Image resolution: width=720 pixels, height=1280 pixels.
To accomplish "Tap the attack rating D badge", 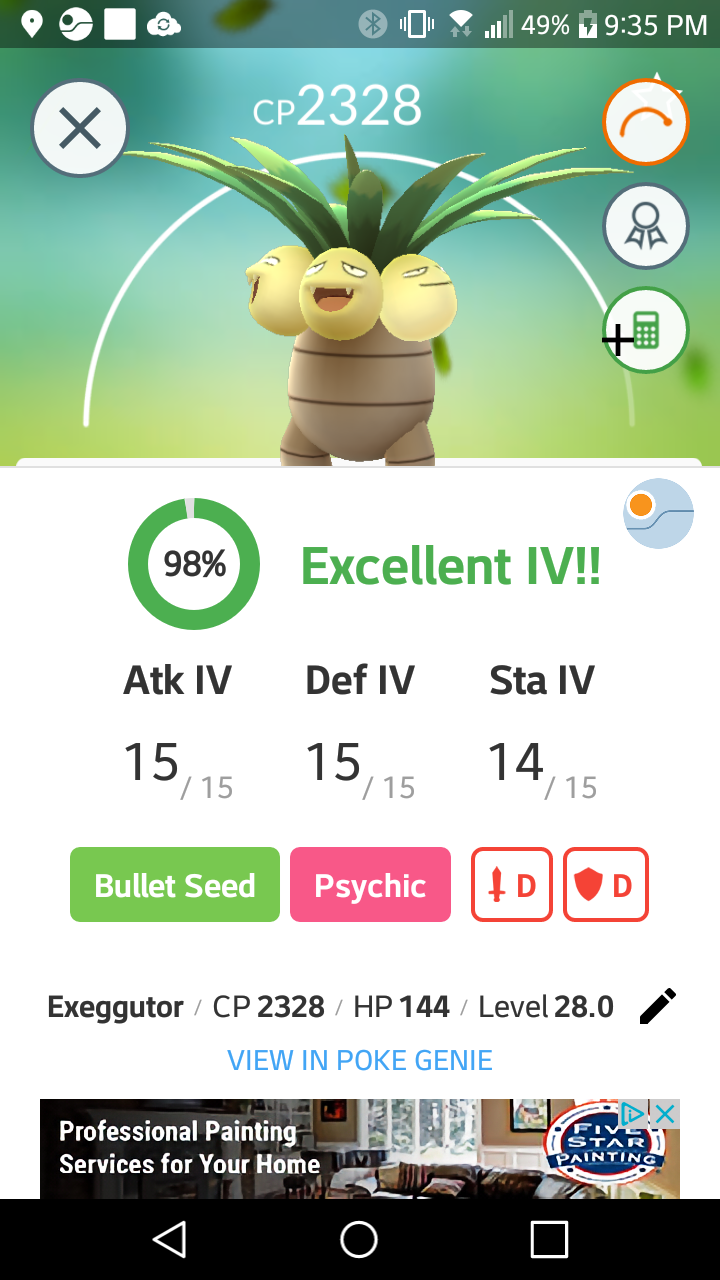I will [x=512, y=885].
